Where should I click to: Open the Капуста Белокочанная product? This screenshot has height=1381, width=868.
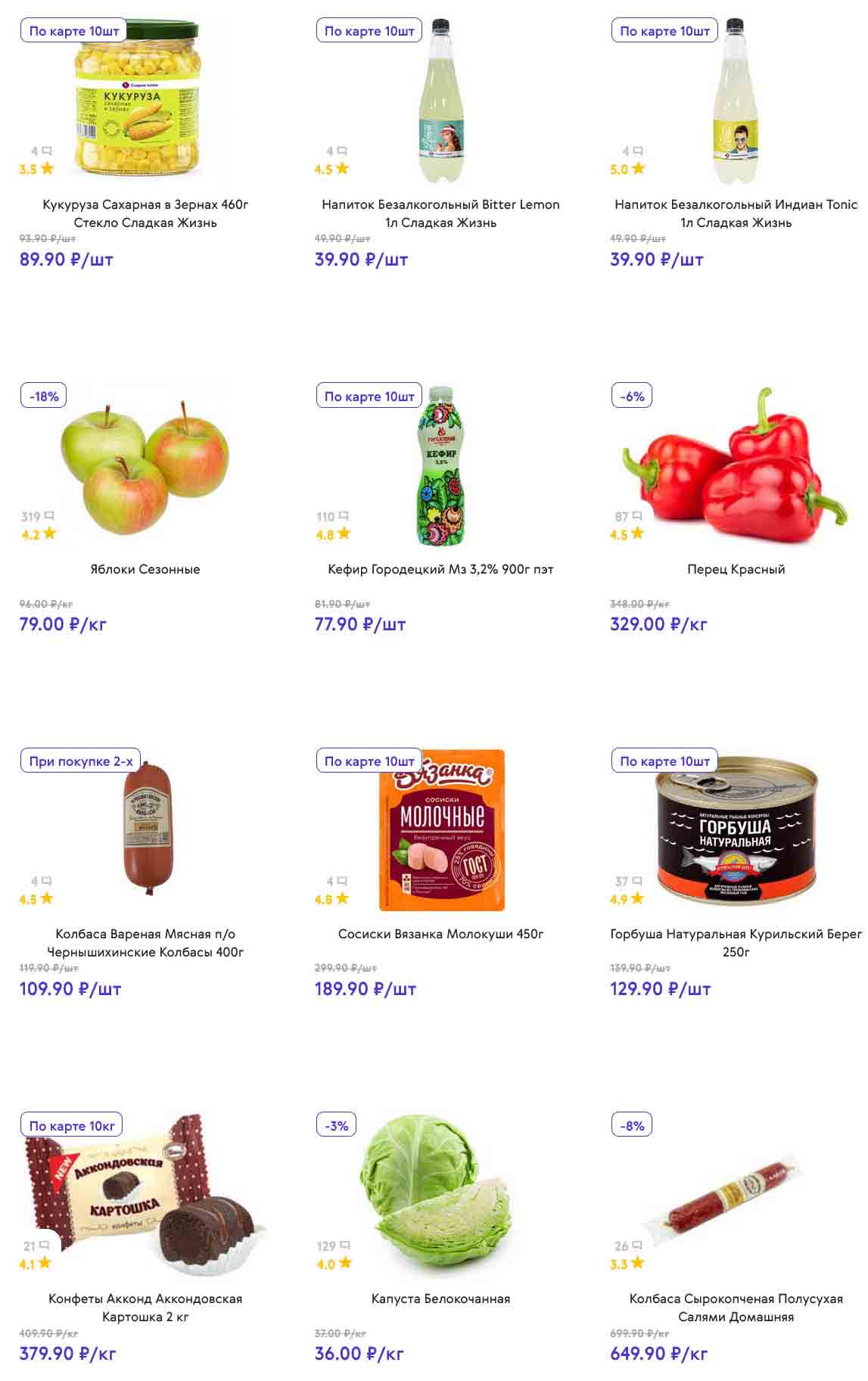click(440, 1299)
